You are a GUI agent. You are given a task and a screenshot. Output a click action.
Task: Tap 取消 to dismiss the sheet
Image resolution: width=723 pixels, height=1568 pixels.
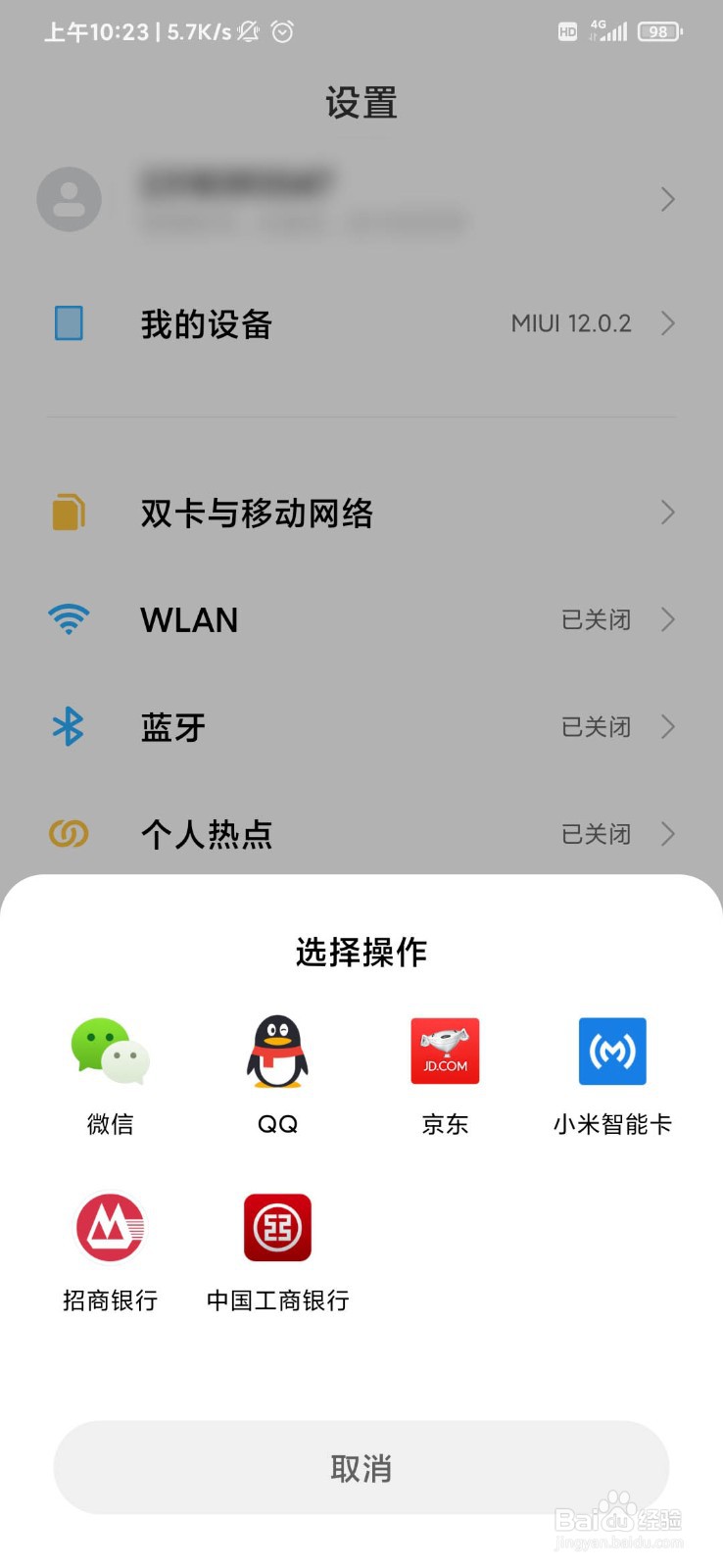[361, 1467]
